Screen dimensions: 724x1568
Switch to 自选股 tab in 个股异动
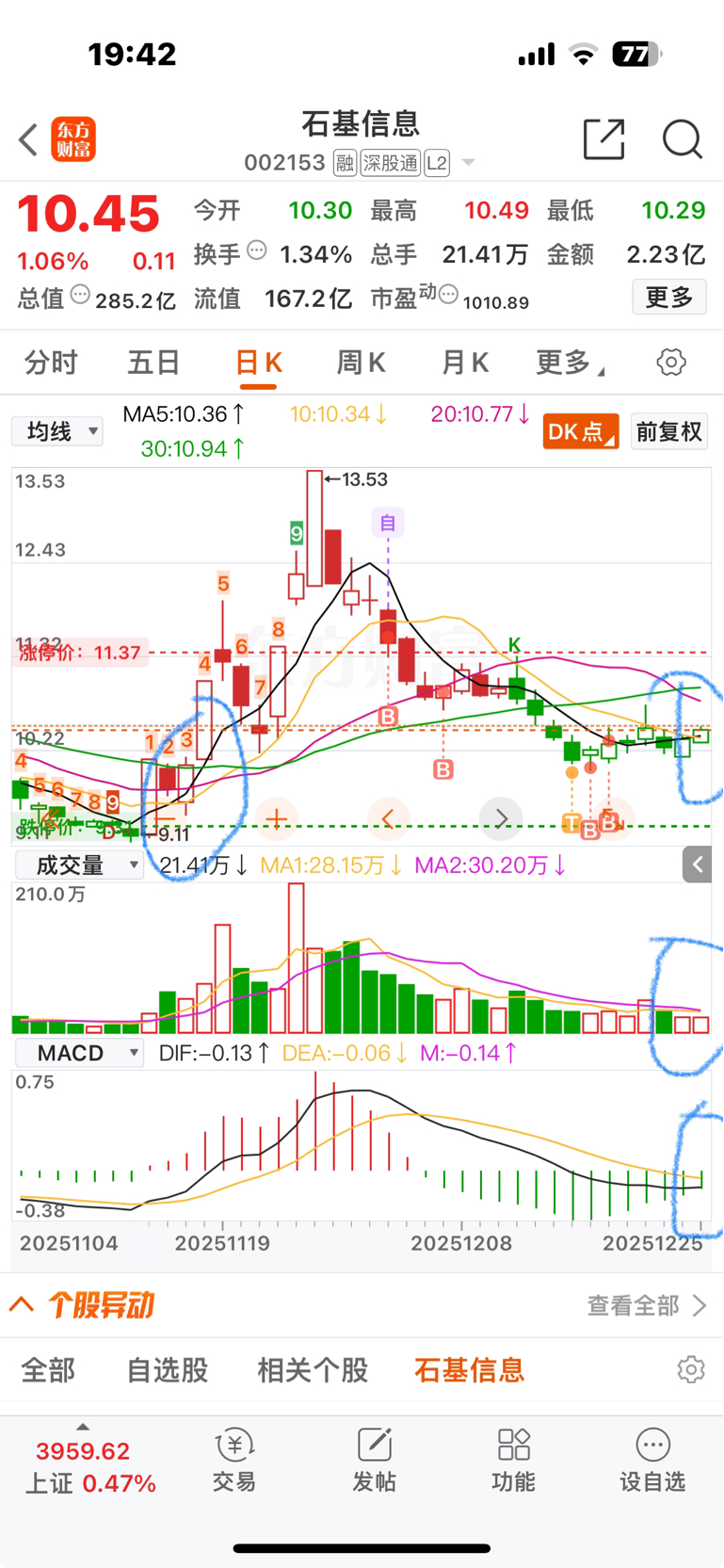[168, 1370]
